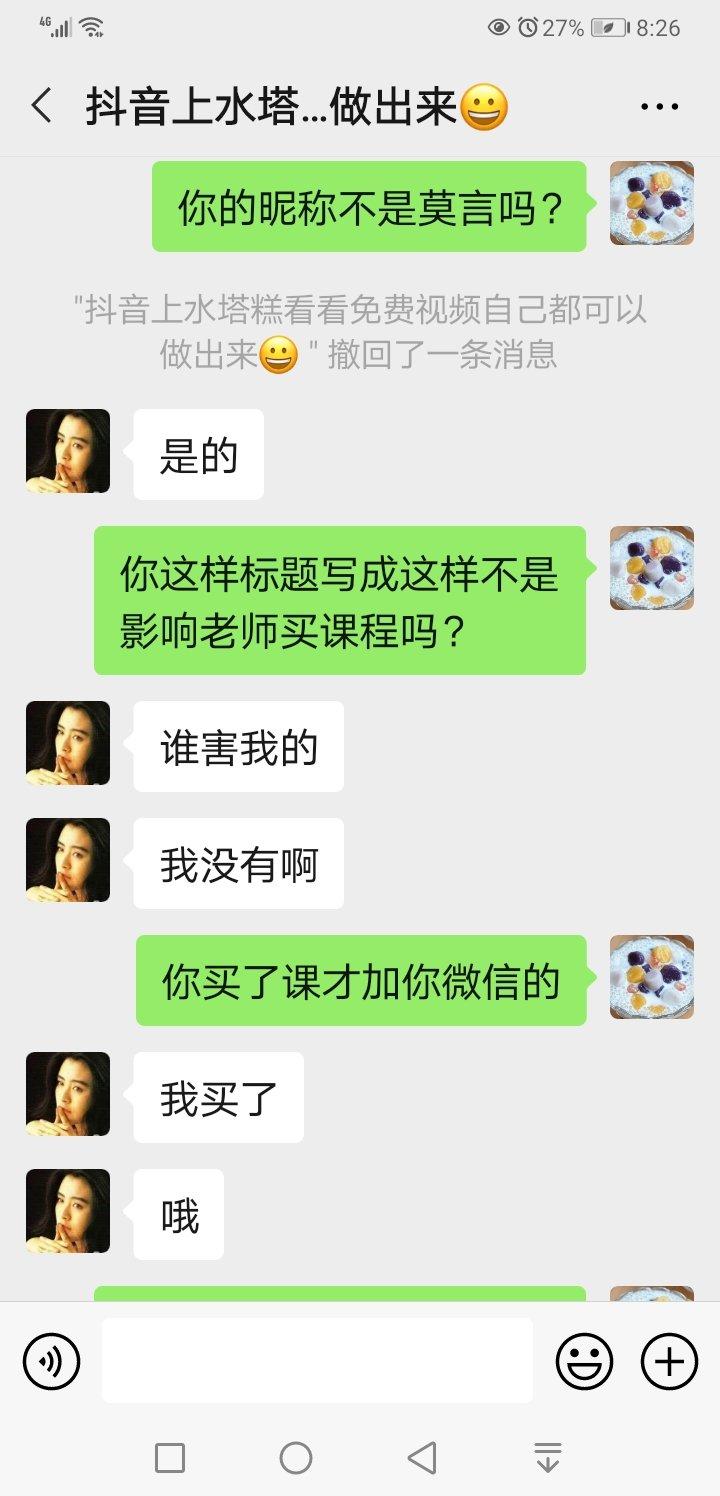Open my avatar beside "你的昵称不是莫言吗？"
This screenshot has width=720, height=1496.
652,203
